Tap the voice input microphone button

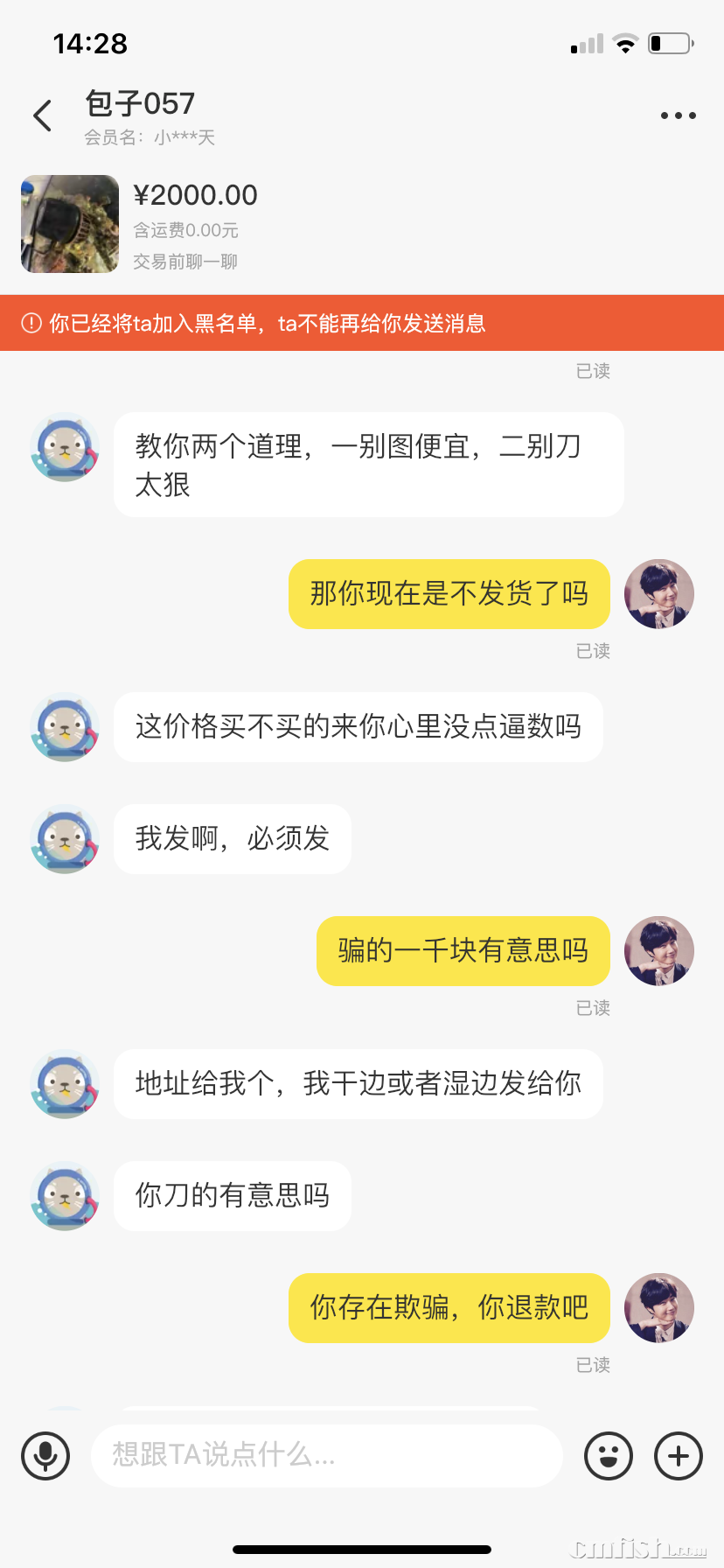pos(45,1456)
